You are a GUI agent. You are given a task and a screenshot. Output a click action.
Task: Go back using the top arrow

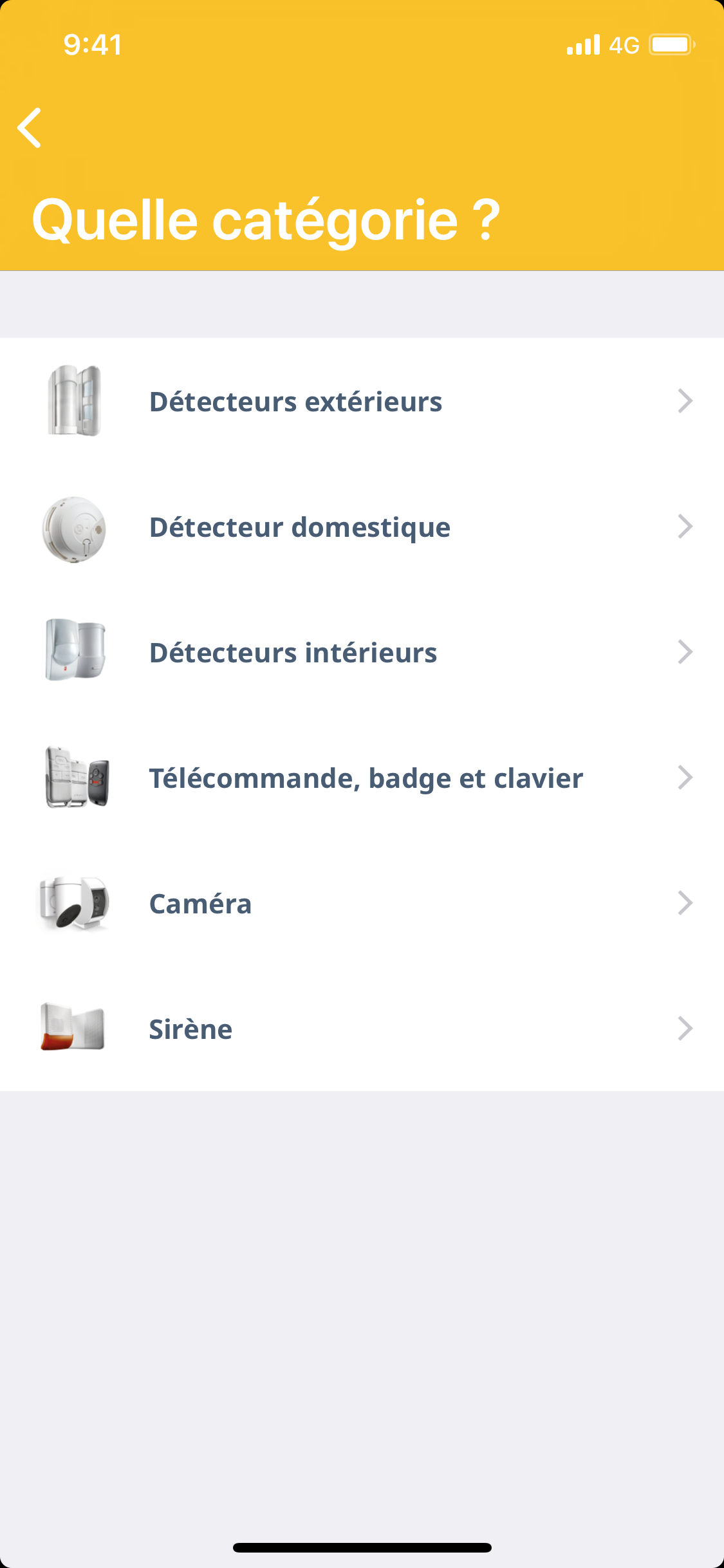click(x=30, y=127)
